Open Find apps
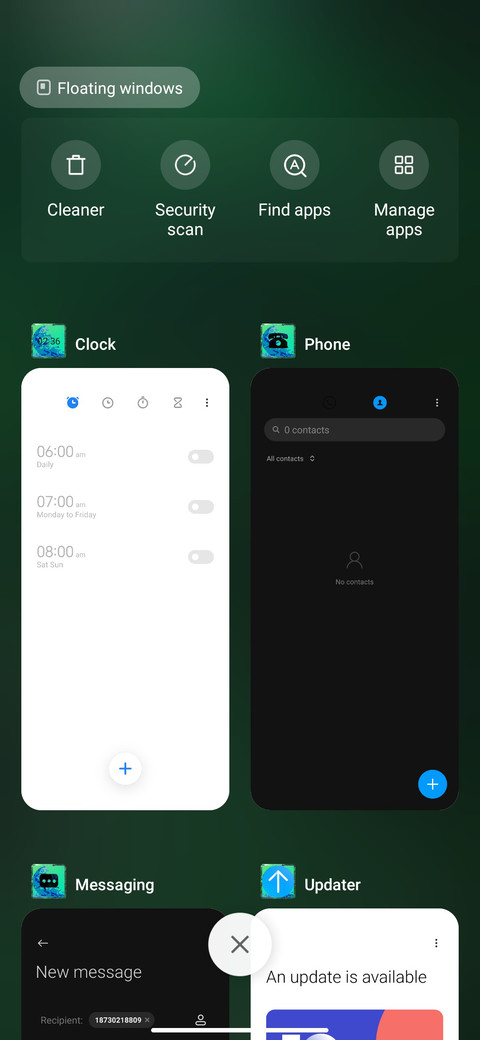Viewport: 480px width, 1040px height. [294, 180]
